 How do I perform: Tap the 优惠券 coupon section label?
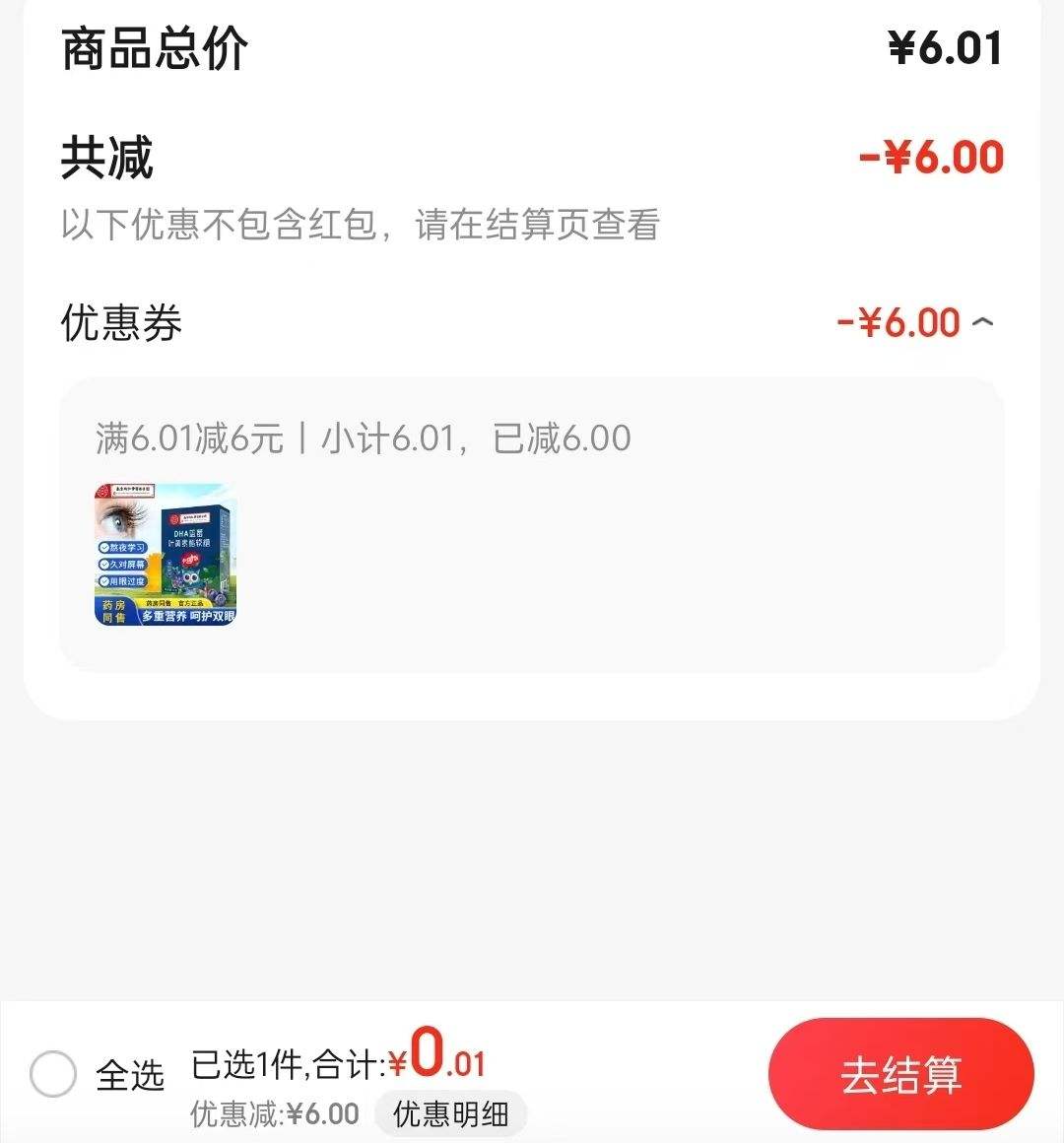tap(120, 322)
